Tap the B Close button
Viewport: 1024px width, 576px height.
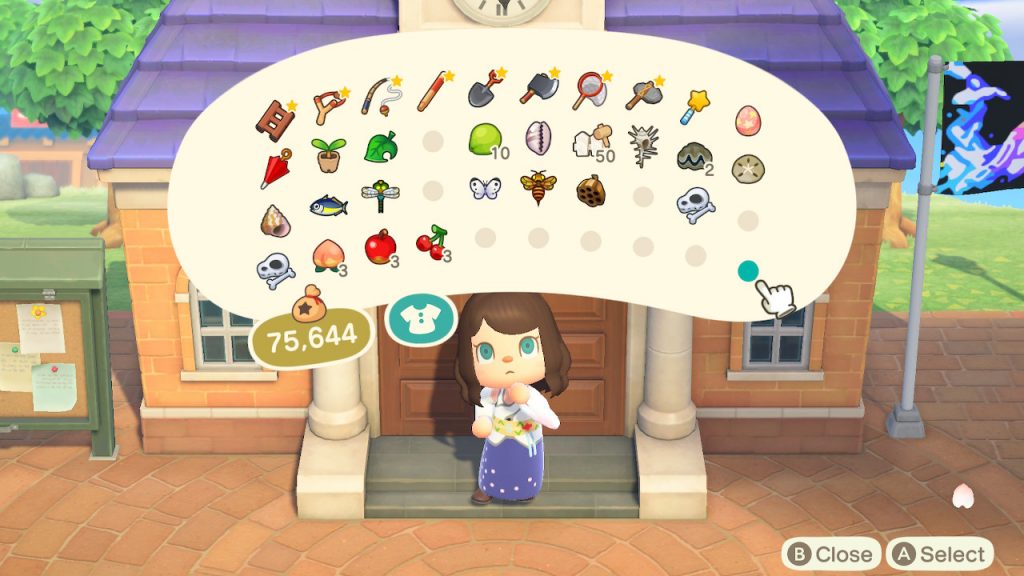click(832, 554)
